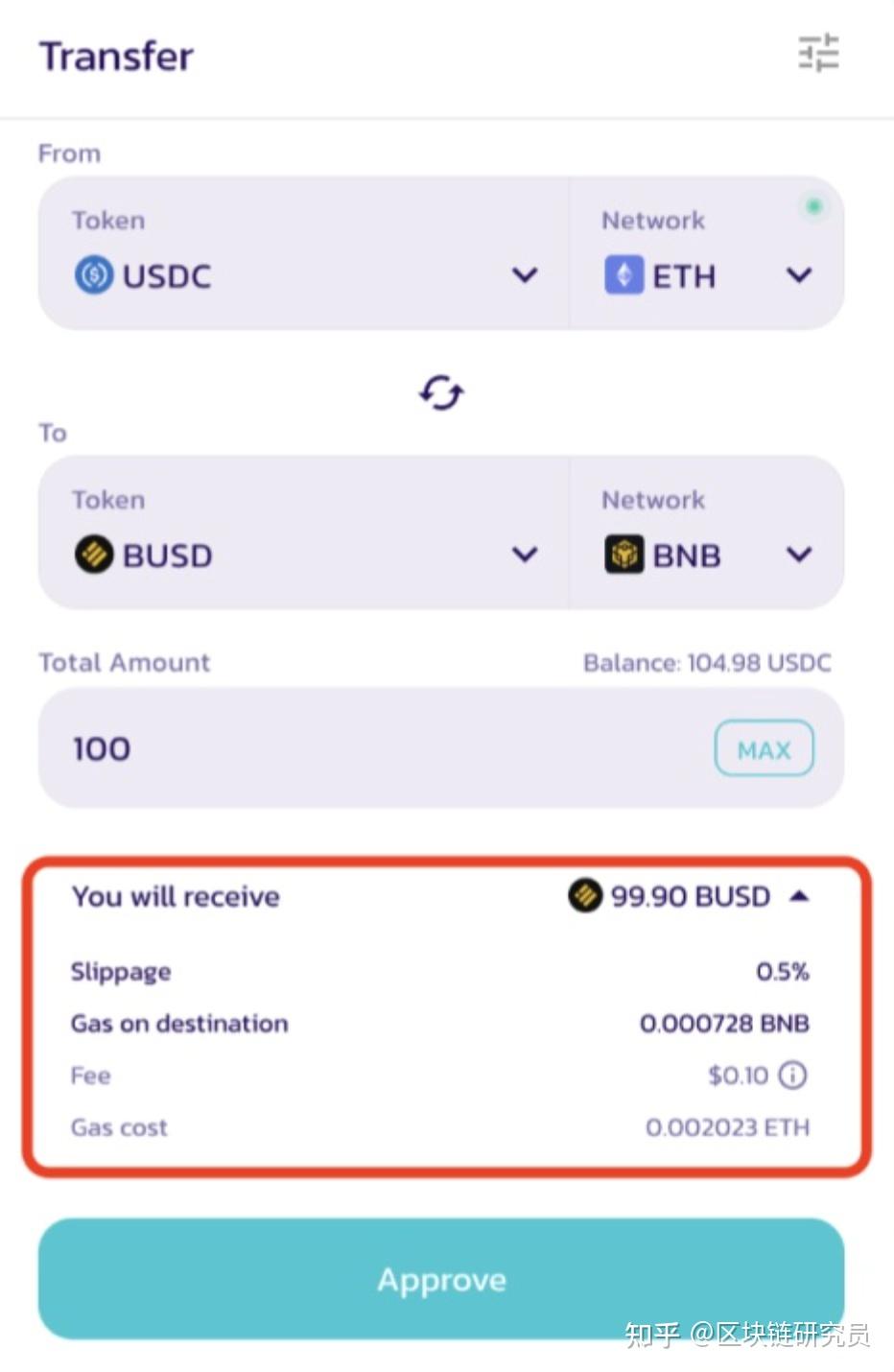Click the BUSD token logo
The width and height of the screenshot is (894, 1372).
tap(93, 555)
